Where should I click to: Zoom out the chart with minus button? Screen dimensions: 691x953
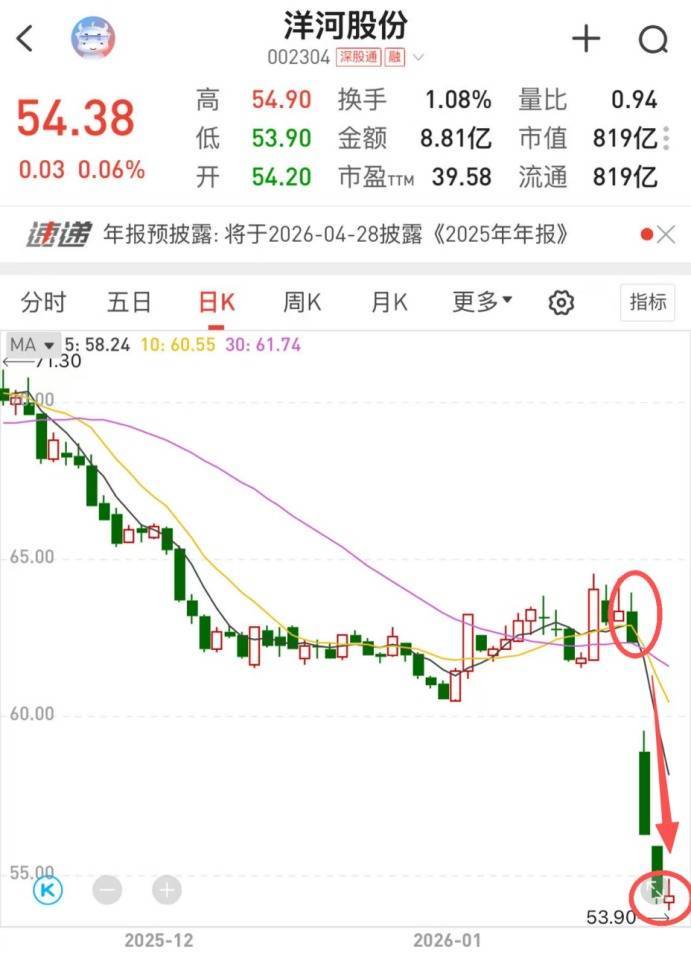click(109, 888)
